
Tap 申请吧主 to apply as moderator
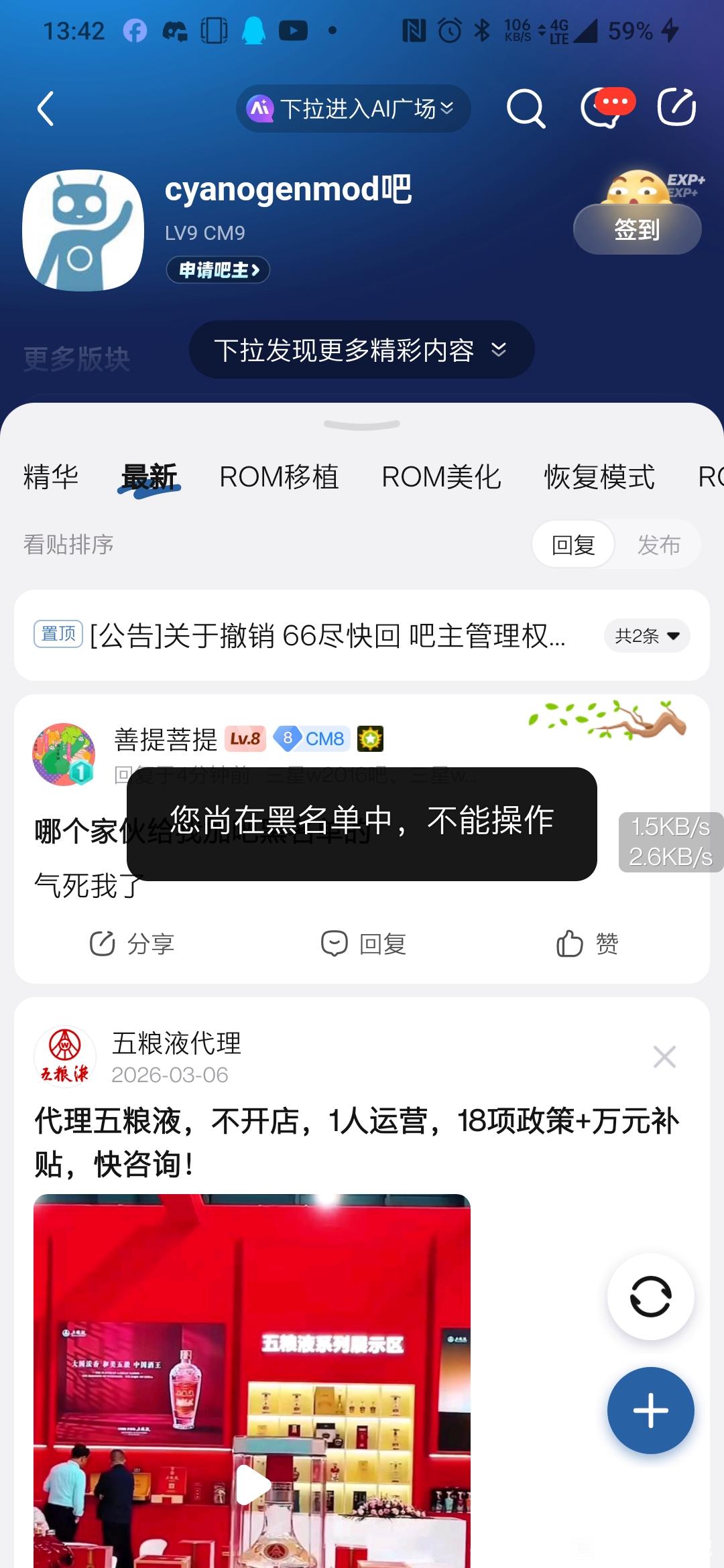pos(218,270)
